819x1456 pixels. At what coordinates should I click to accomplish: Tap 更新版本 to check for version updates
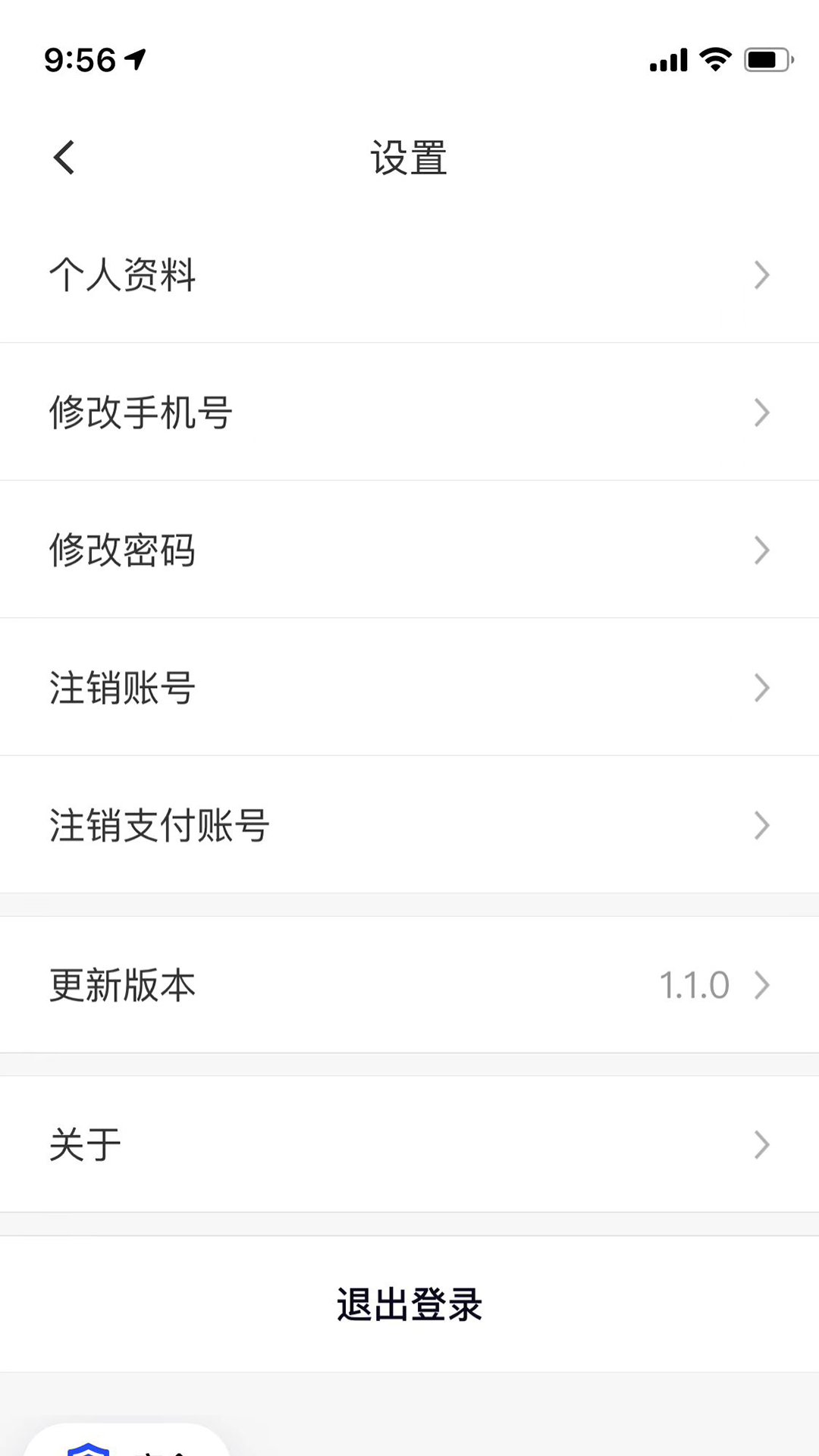121,985
